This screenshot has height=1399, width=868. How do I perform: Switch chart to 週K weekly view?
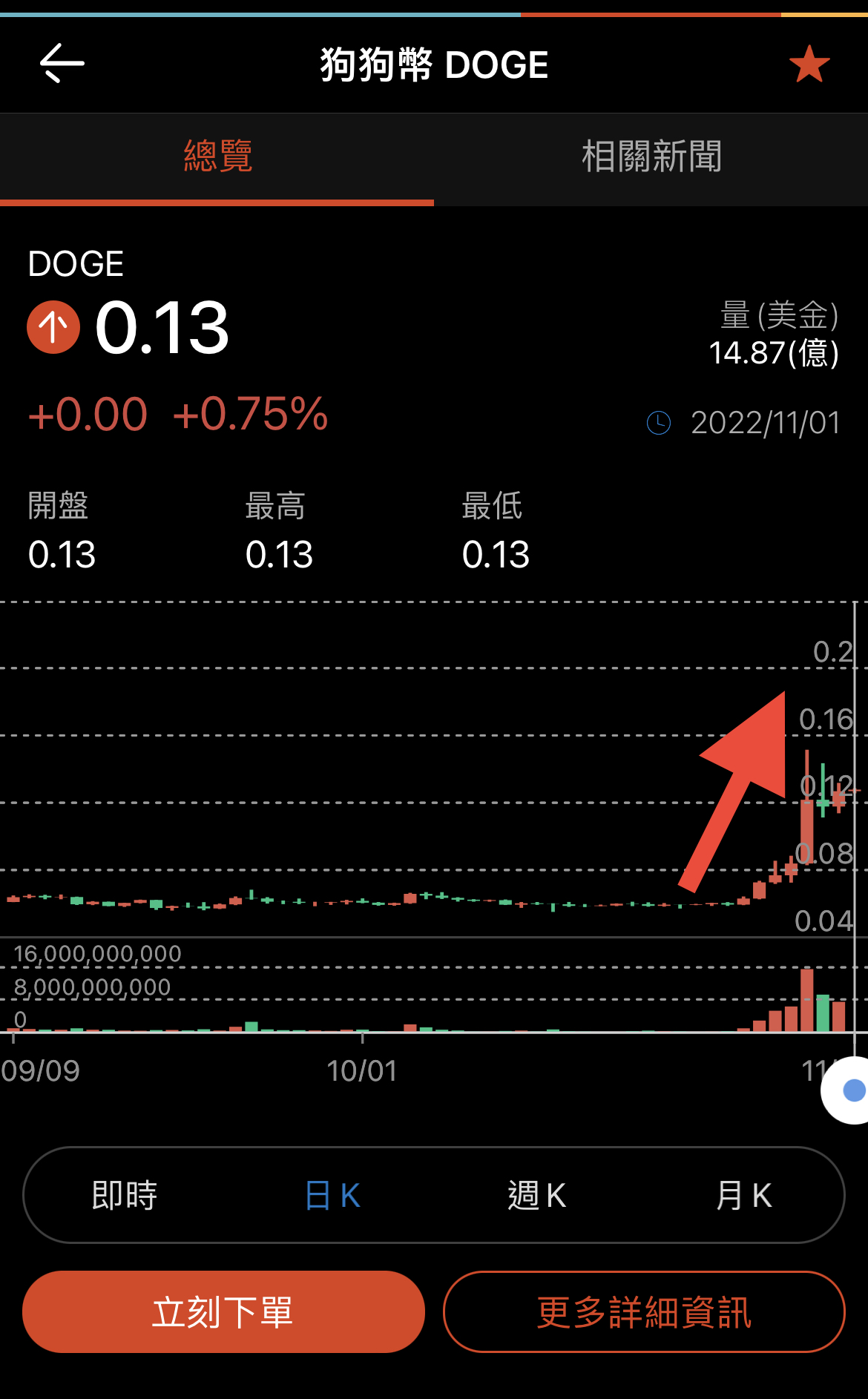(x=537, y=1196)
